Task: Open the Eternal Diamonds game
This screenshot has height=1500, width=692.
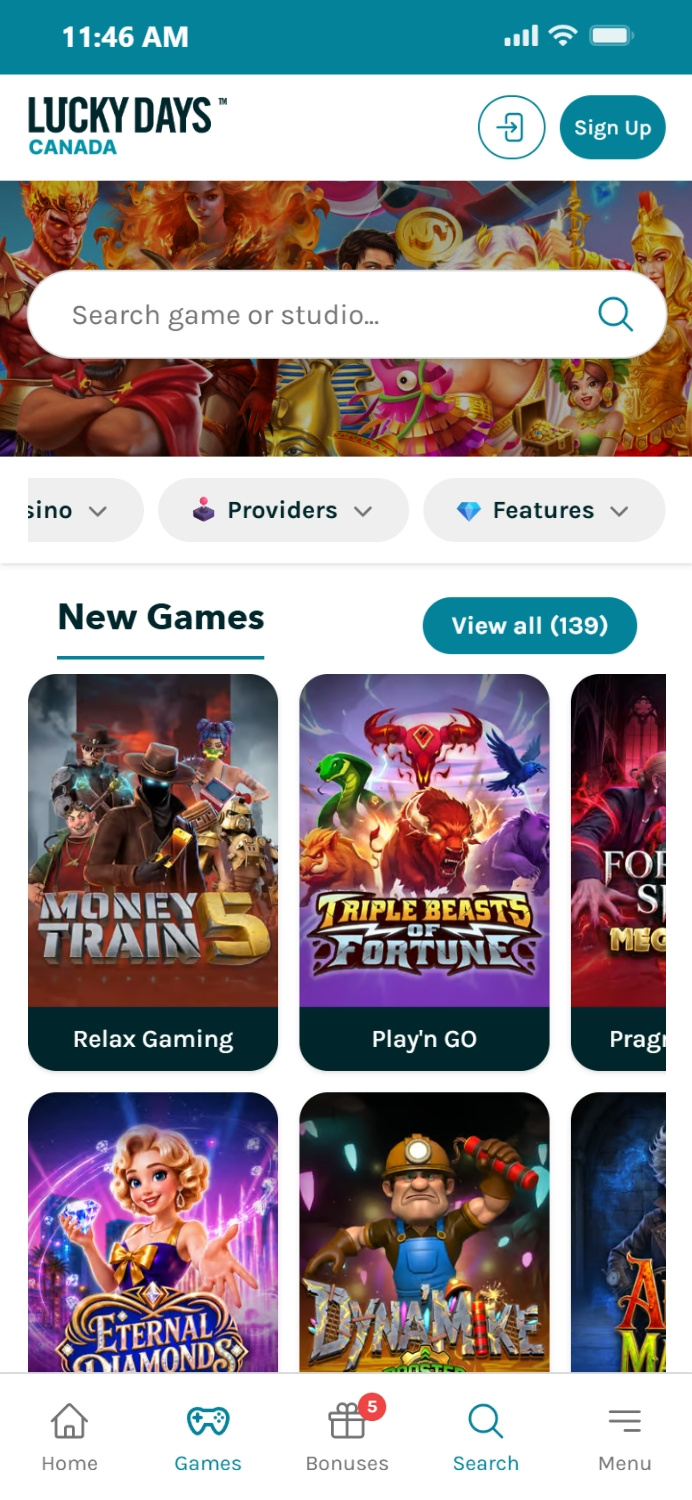Action: [x=153, y=1232]
